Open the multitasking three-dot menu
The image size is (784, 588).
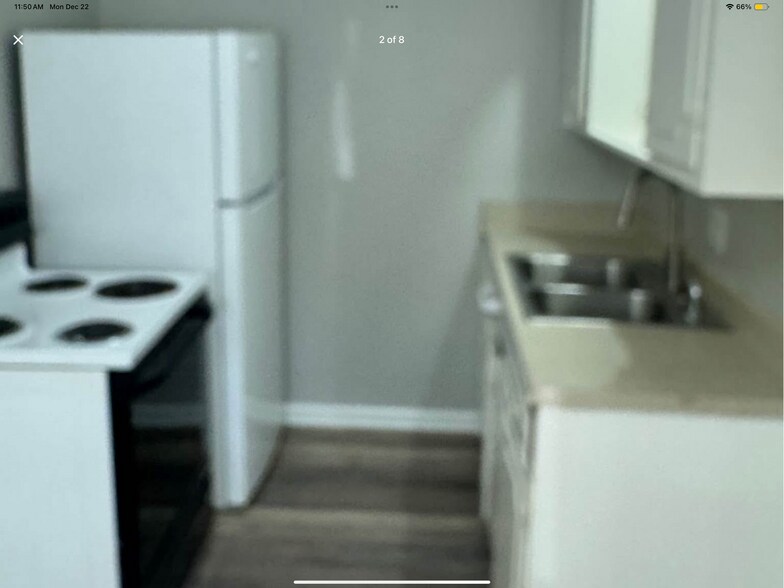[392, 6]
